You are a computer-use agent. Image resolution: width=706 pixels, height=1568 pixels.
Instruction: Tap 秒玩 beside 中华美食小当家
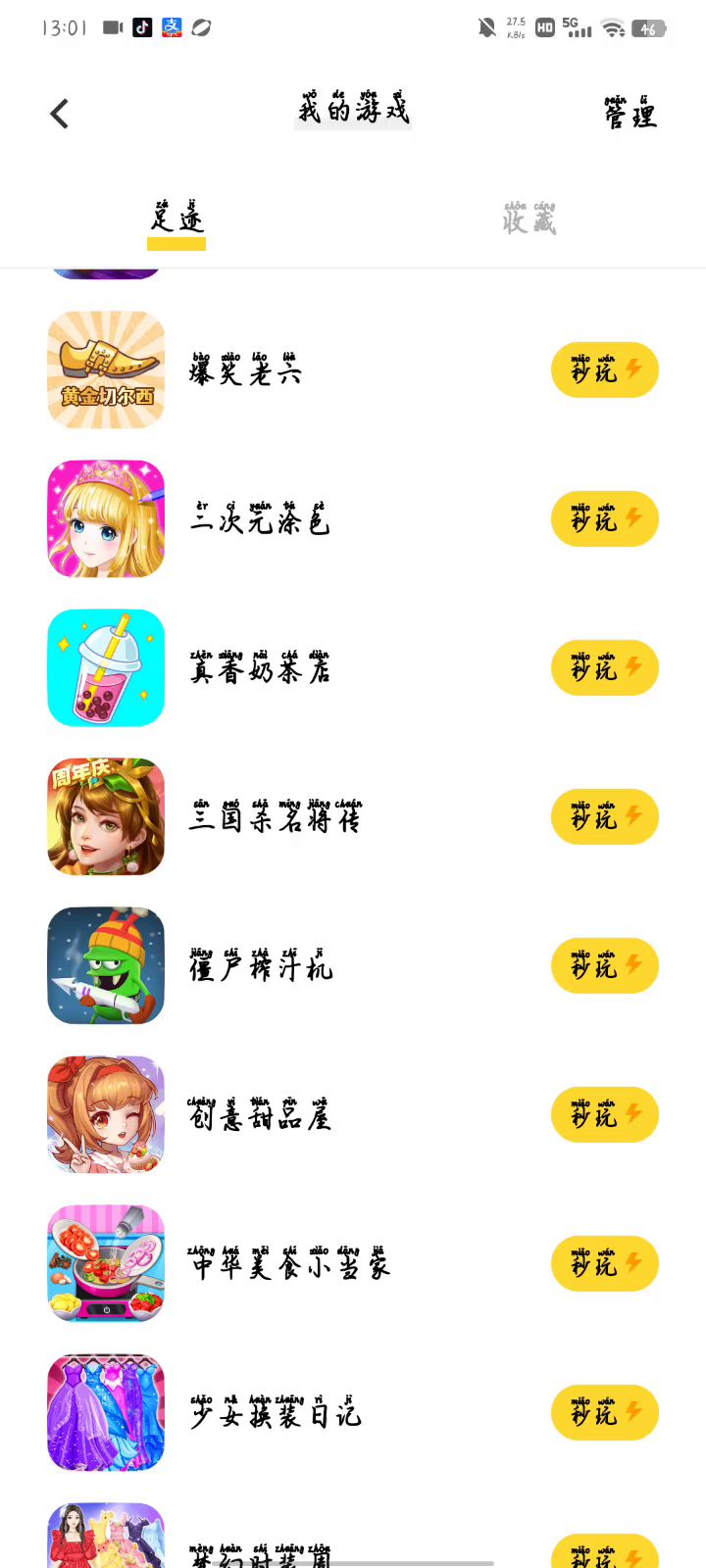(x=604, y=1264)
